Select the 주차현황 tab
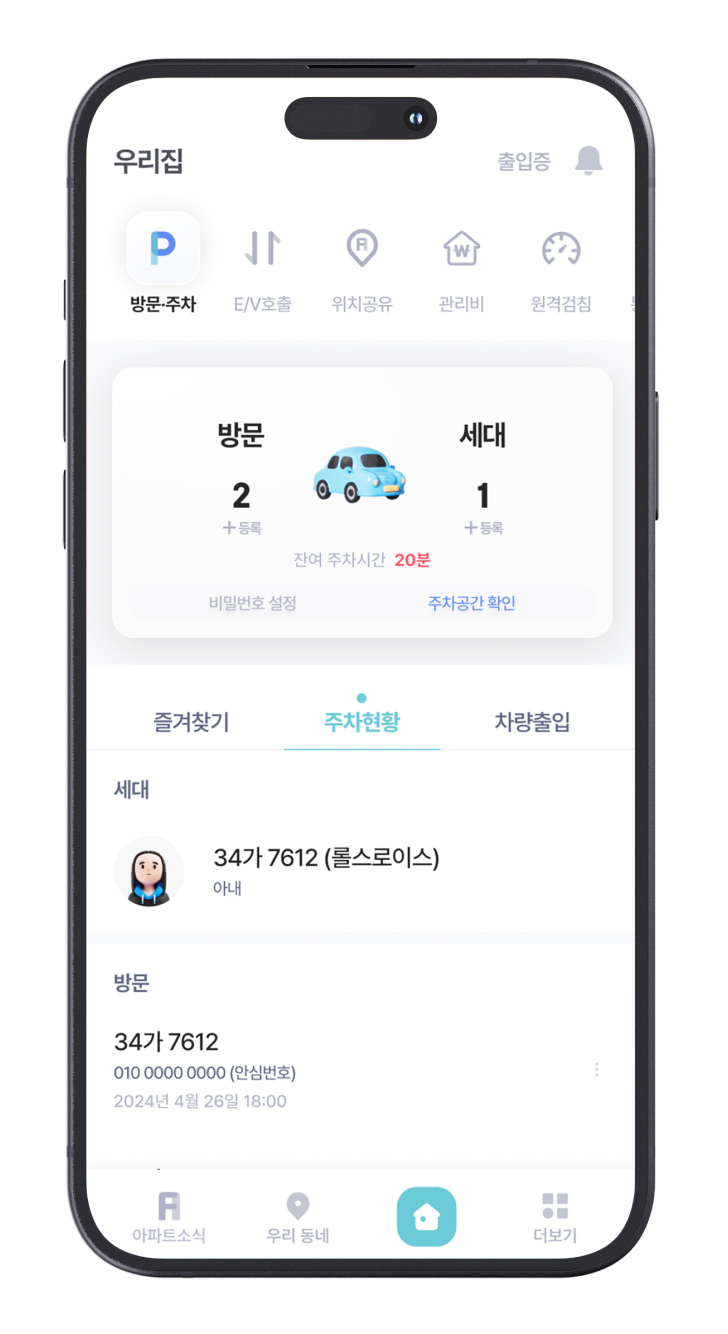Screen dimensions: 728x1334 (362, 722)
